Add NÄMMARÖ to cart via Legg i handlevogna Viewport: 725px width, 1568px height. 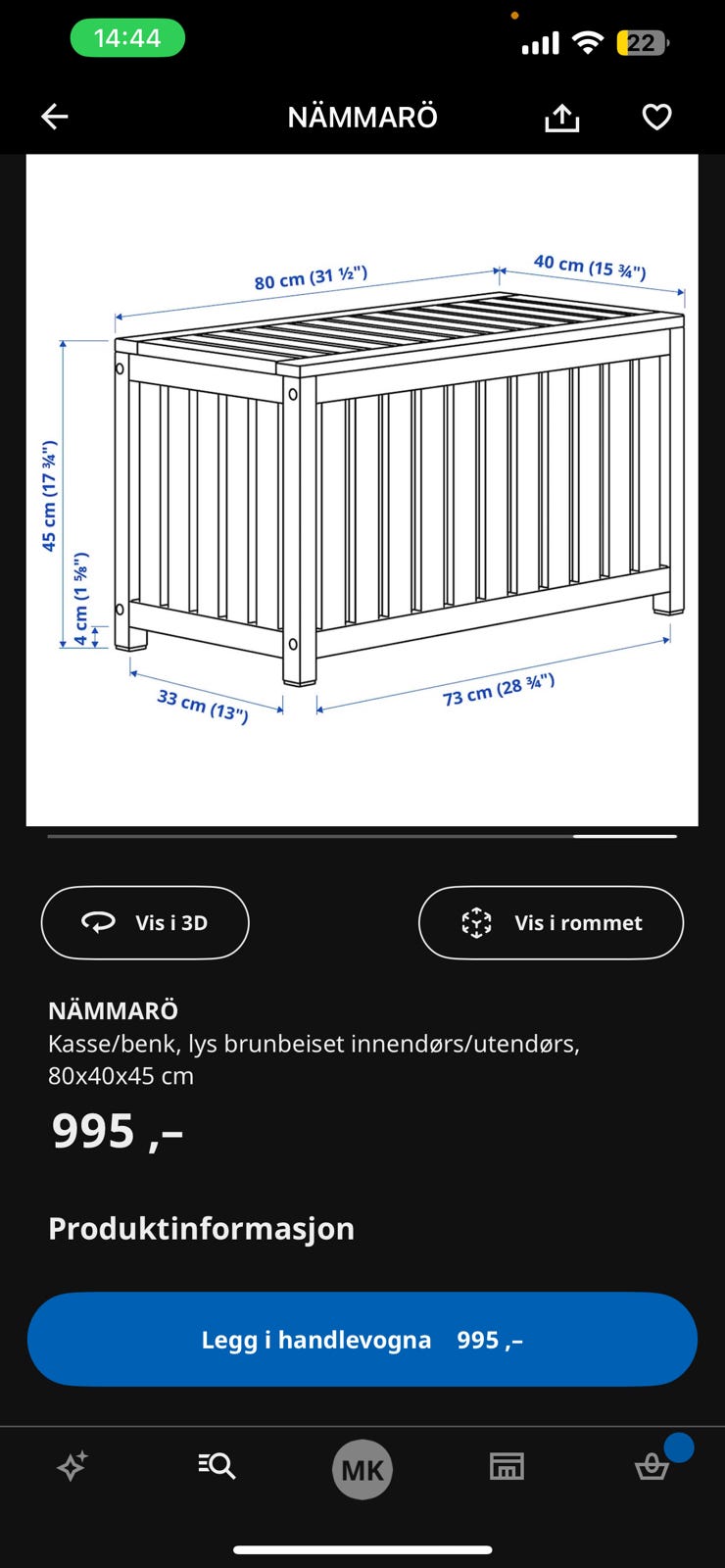coord(362,1340)
